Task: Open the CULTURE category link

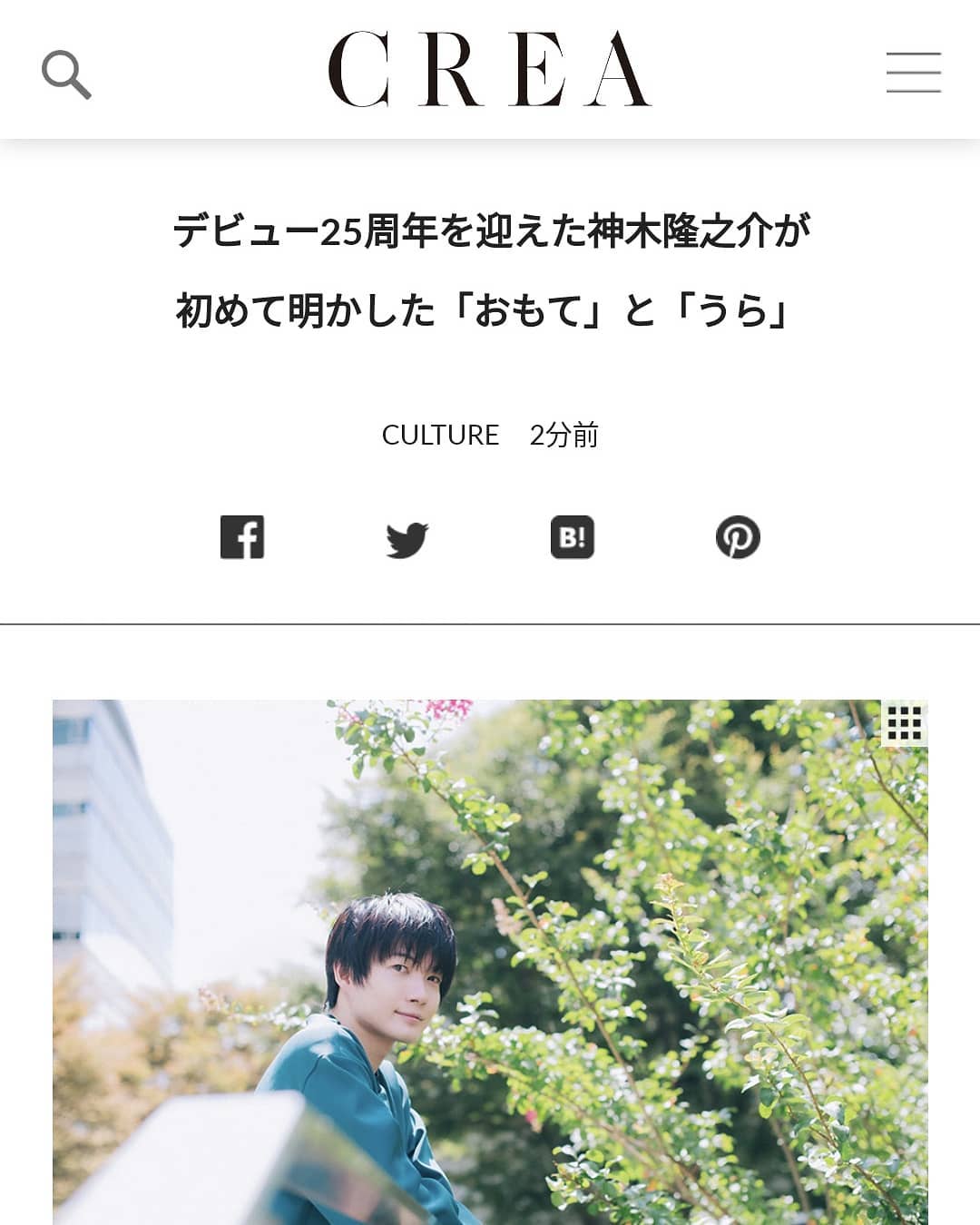Action: point(440,435)
